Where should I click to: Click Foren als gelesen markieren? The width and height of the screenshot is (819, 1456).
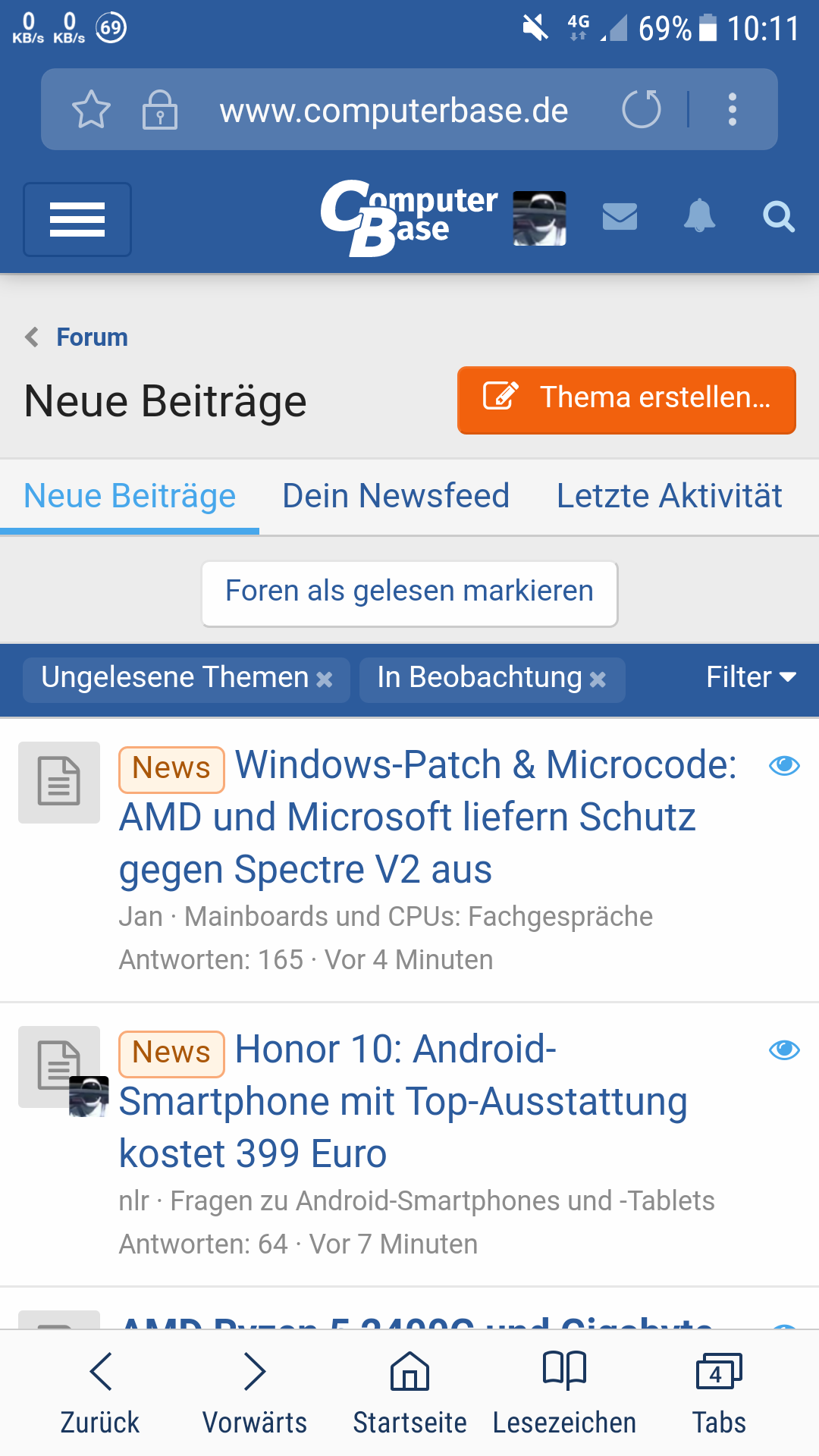point(409,591)
